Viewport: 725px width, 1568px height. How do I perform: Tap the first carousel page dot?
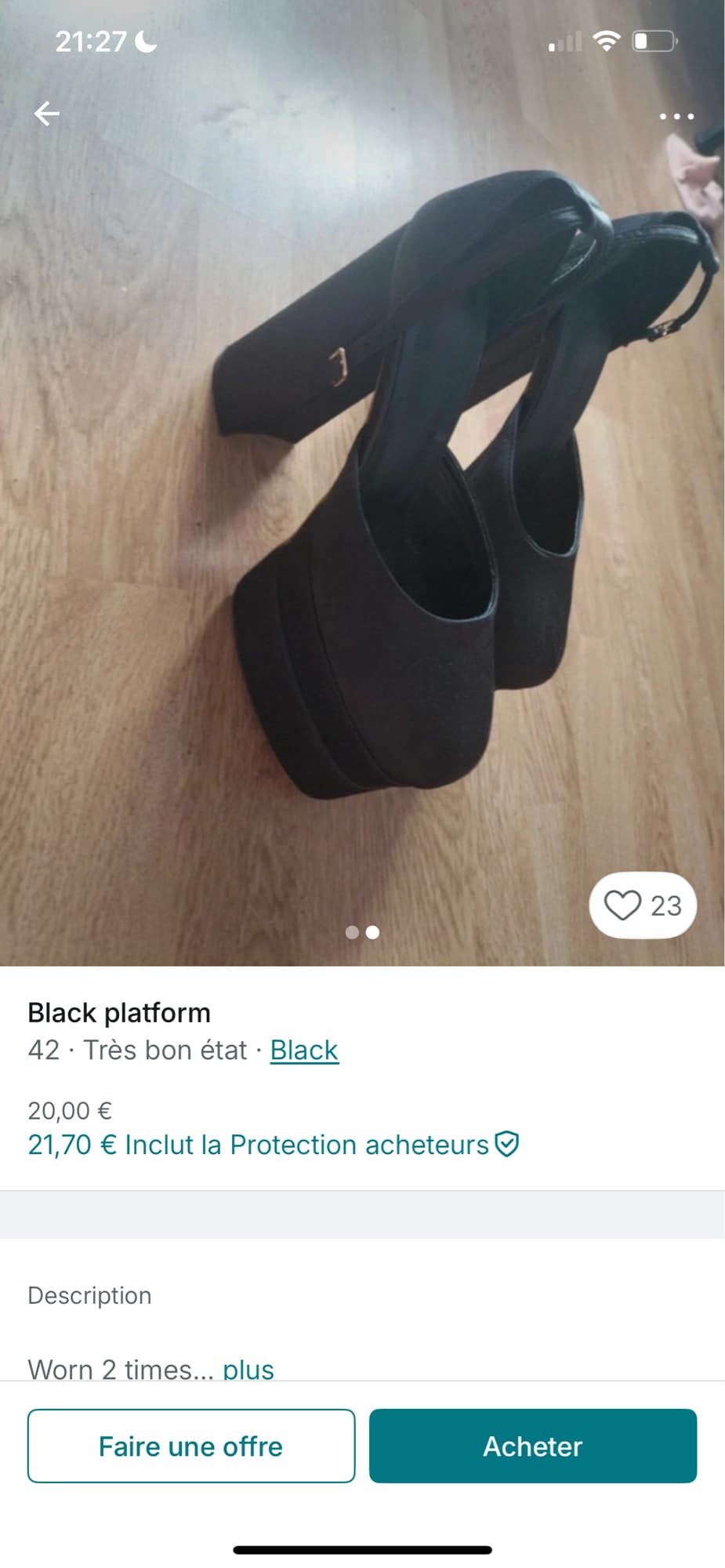(x=351, y=933)
